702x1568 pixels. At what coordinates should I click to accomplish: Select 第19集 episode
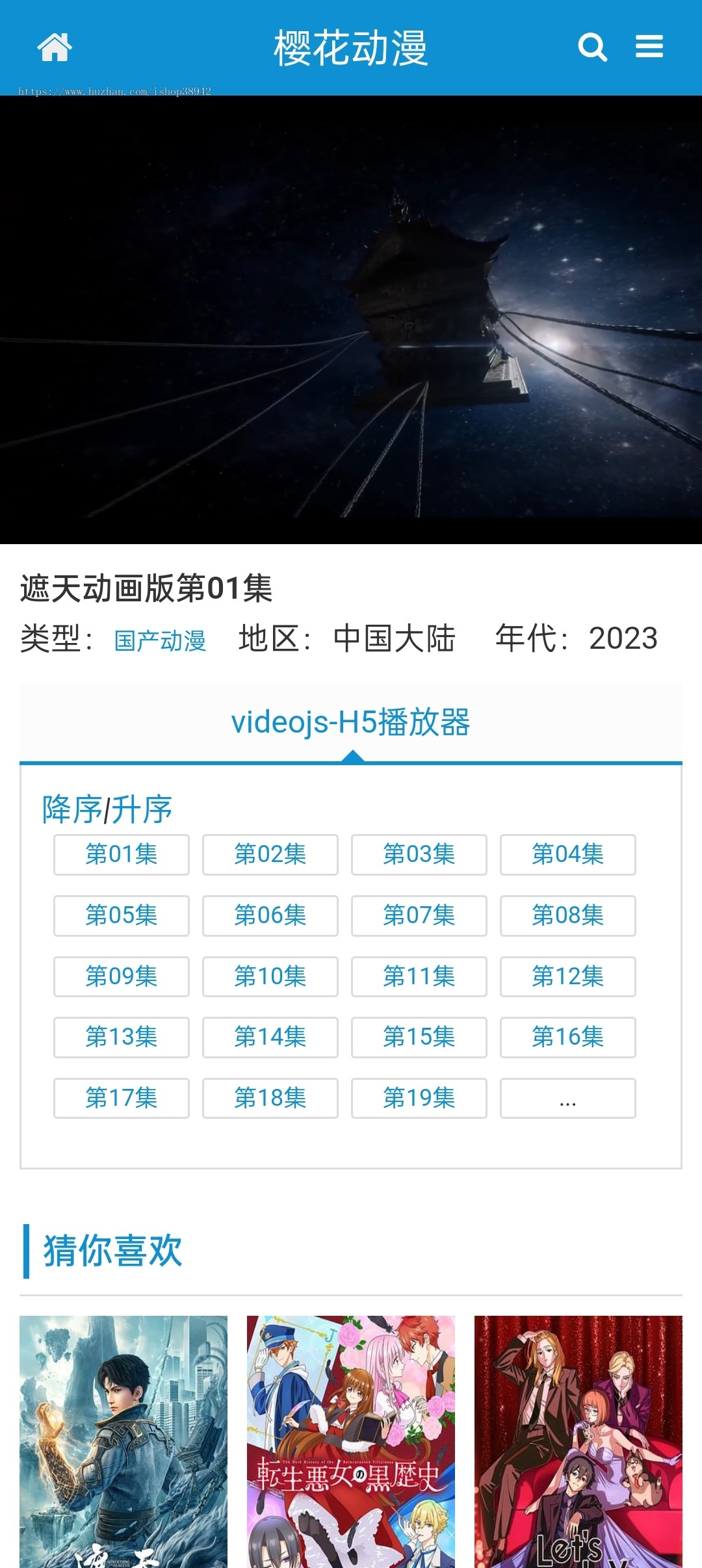(x=418, y=1098)
